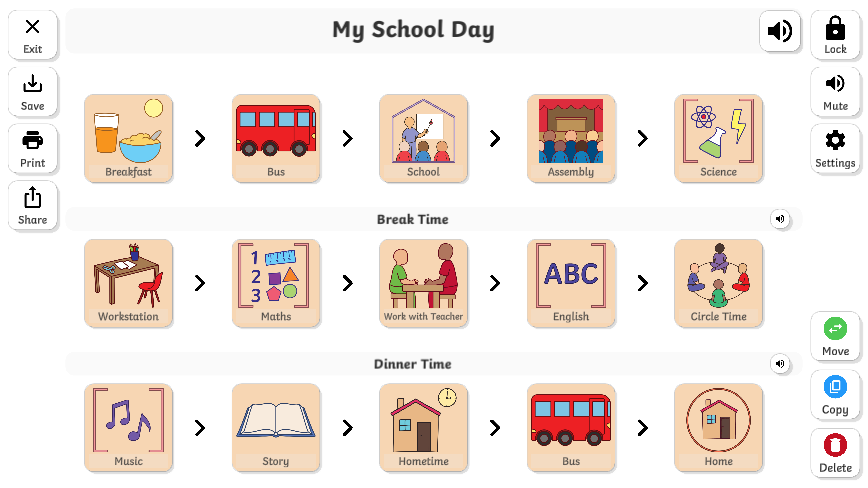
Task: Play audio for Break Time
Action: (780, 219)
